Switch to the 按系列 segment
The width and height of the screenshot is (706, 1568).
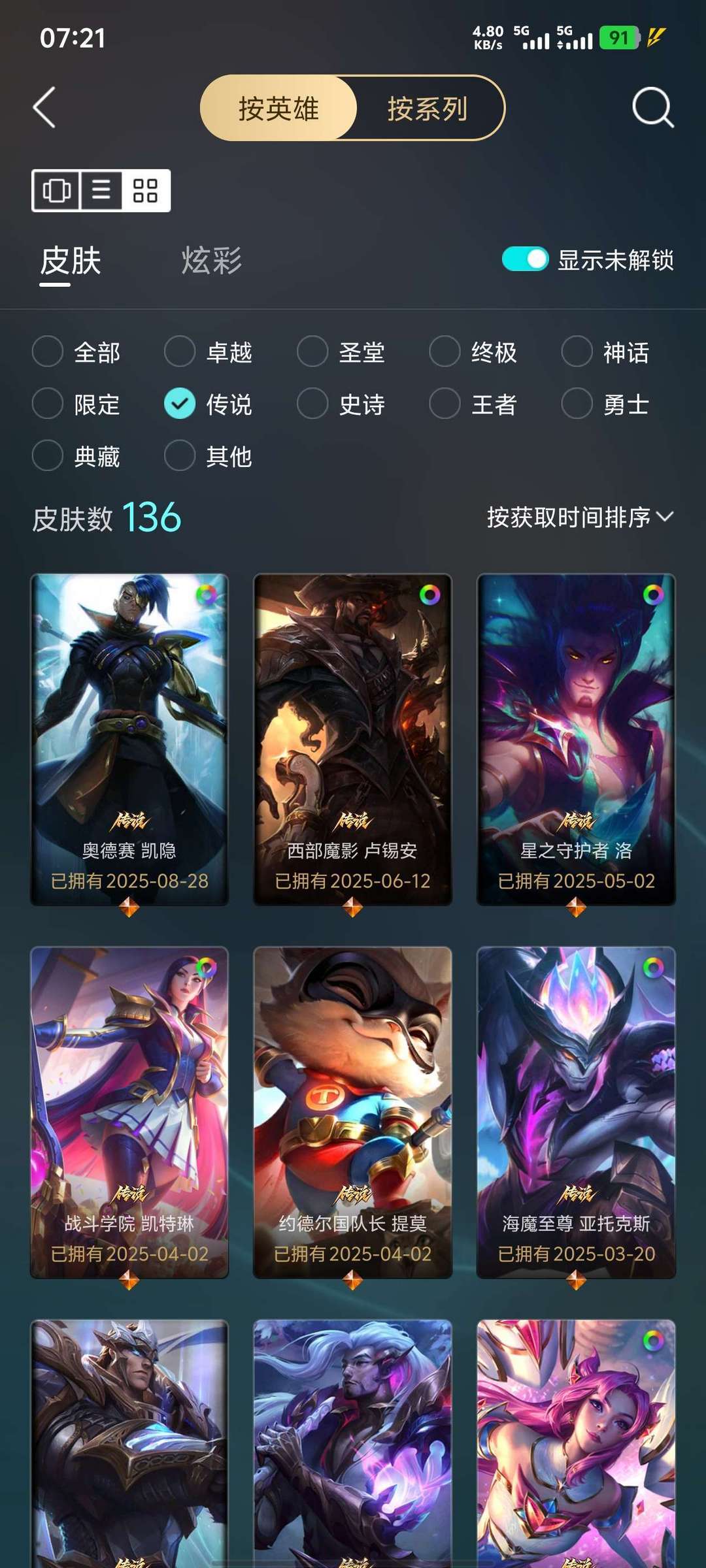pyautogui.click(x=428, y=108)
